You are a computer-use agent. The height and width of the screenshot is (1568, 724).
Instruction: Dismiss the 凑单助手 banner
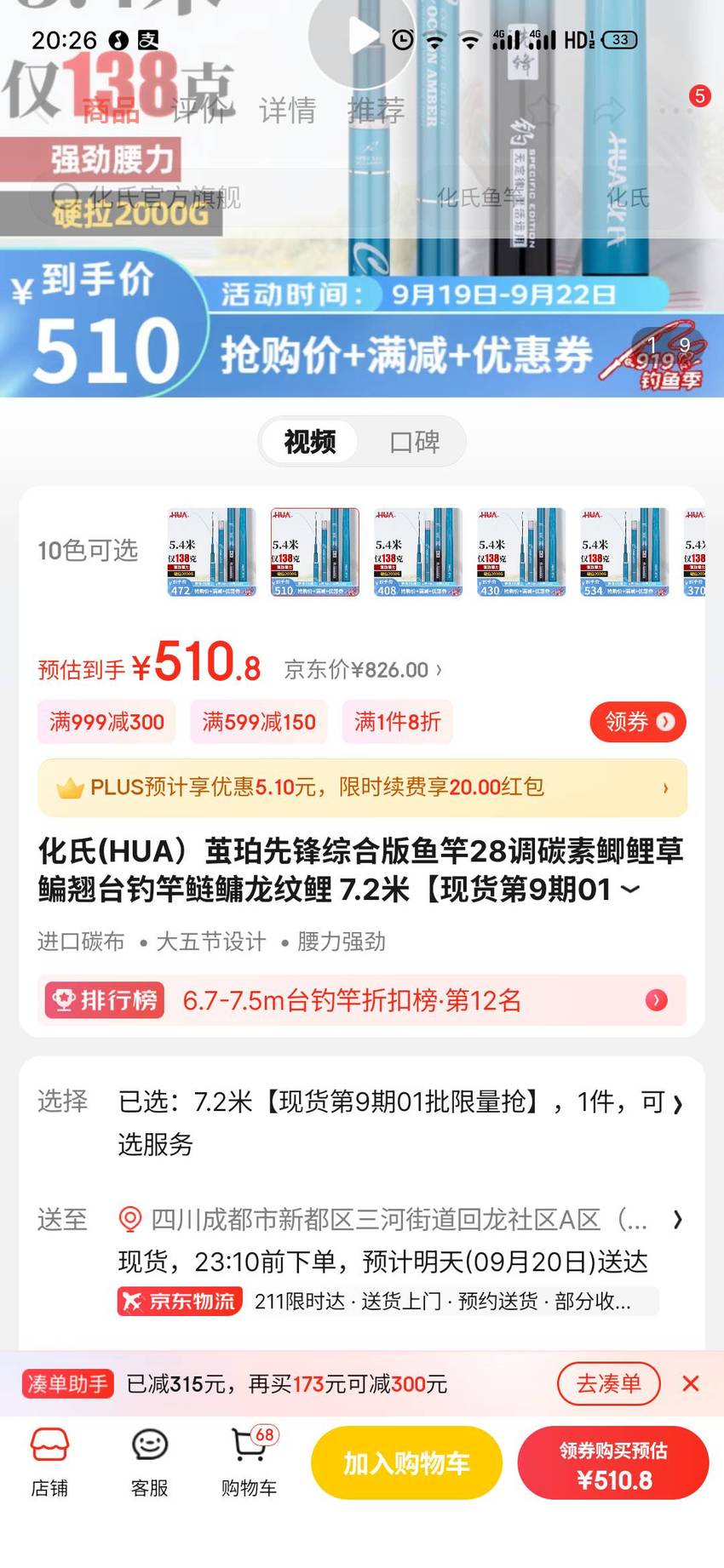pyautogui.click(x=691, y=1384)
